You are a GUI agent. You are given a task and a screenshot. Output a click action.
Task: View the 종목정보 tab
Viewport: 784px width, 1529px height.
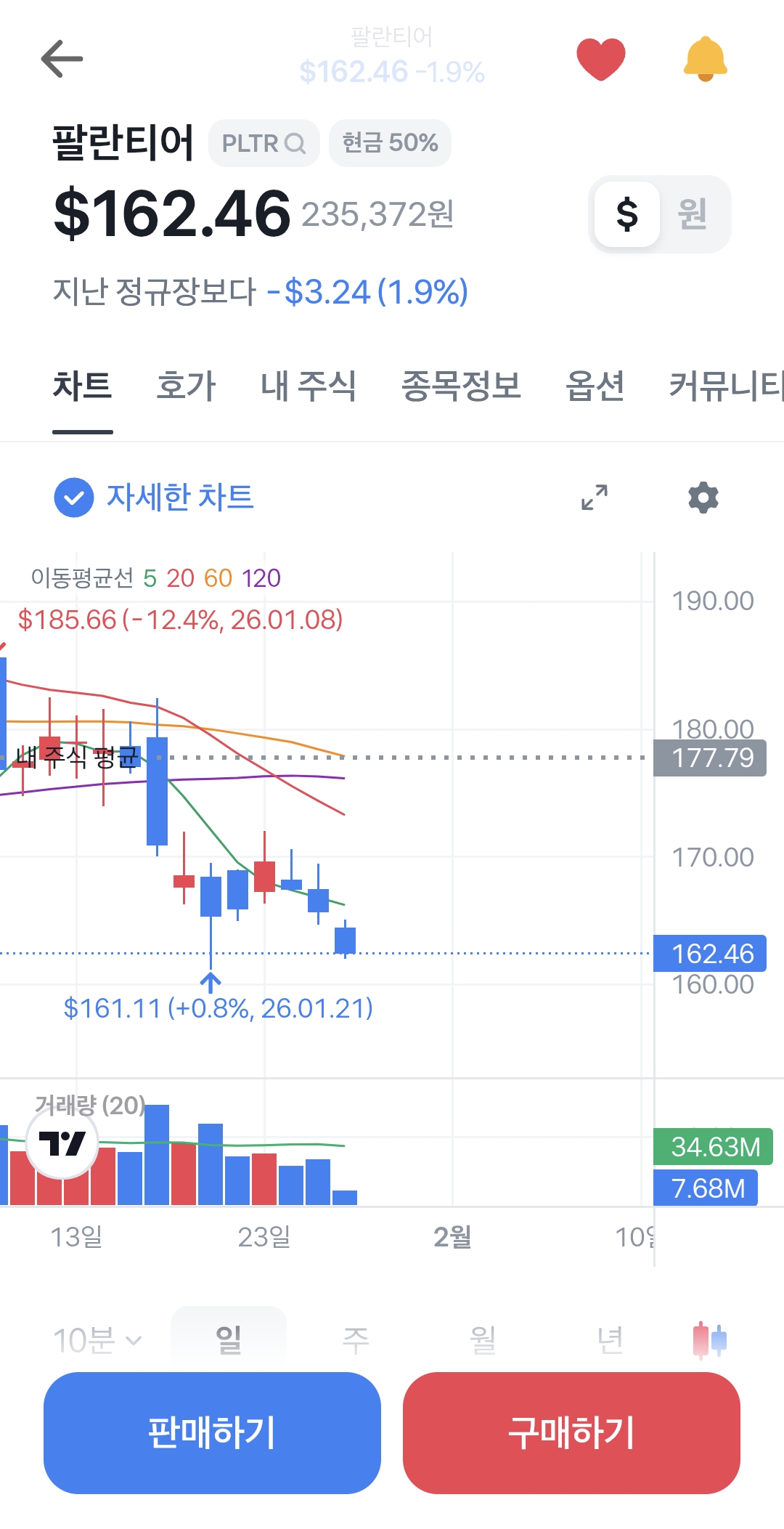click(x=461, y=386)
